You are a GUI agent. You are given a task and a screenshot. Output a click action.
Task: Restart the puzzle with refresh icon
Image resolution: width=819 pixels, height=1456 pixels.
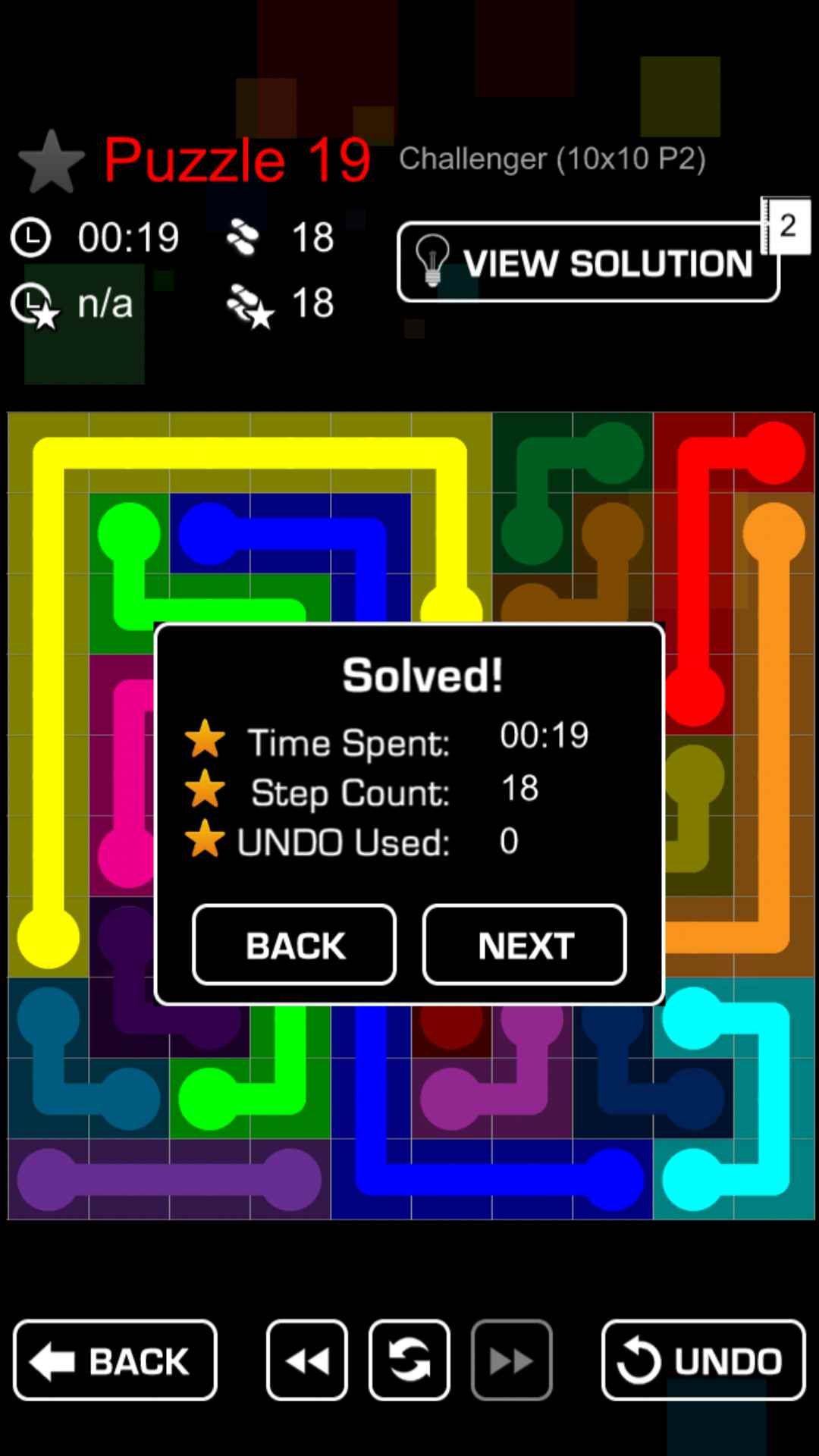pyautogui.click(x=409, y=1360)
